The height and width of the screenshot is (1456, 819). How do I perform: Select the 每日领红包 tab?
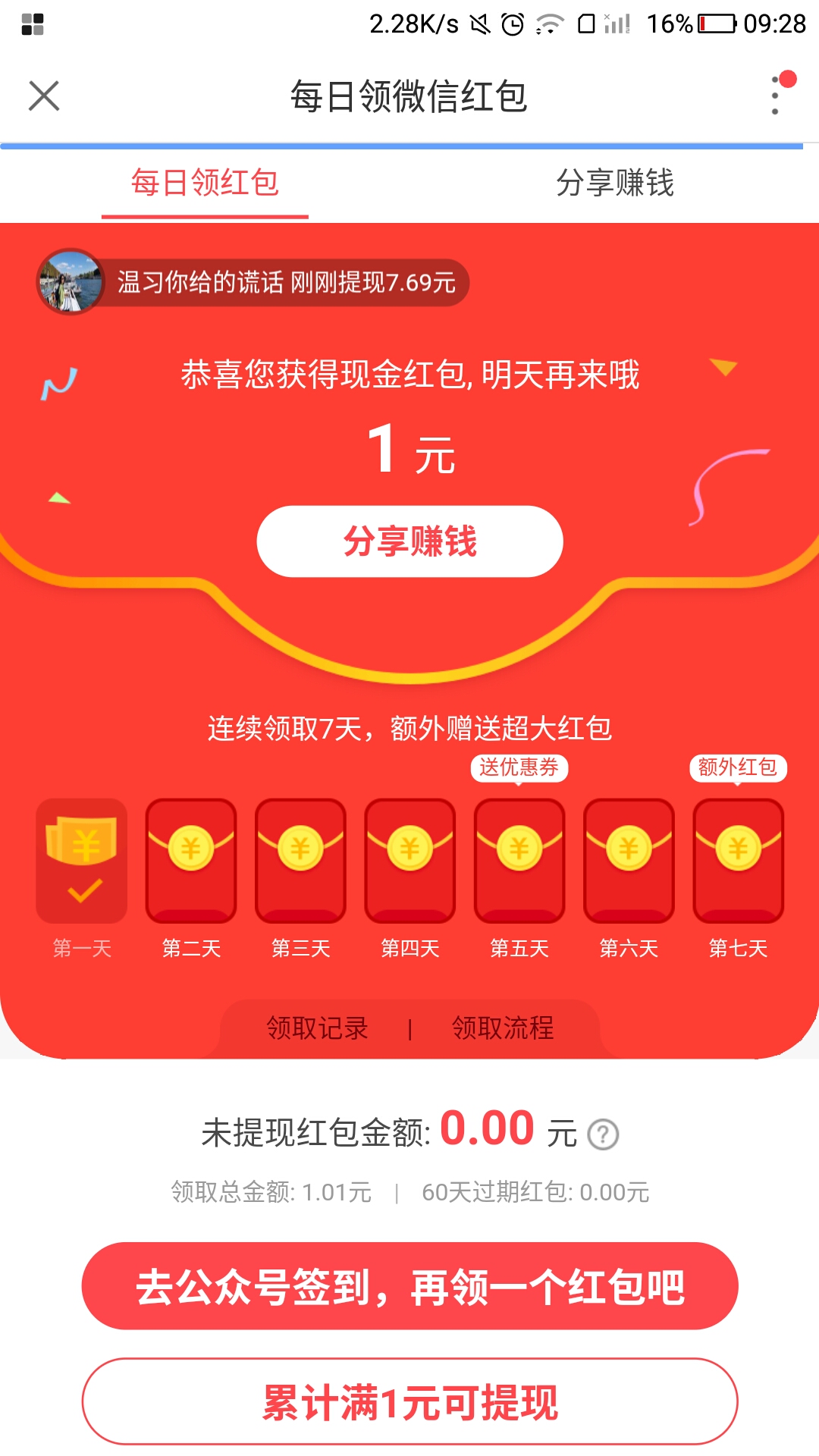pos(205,183)
